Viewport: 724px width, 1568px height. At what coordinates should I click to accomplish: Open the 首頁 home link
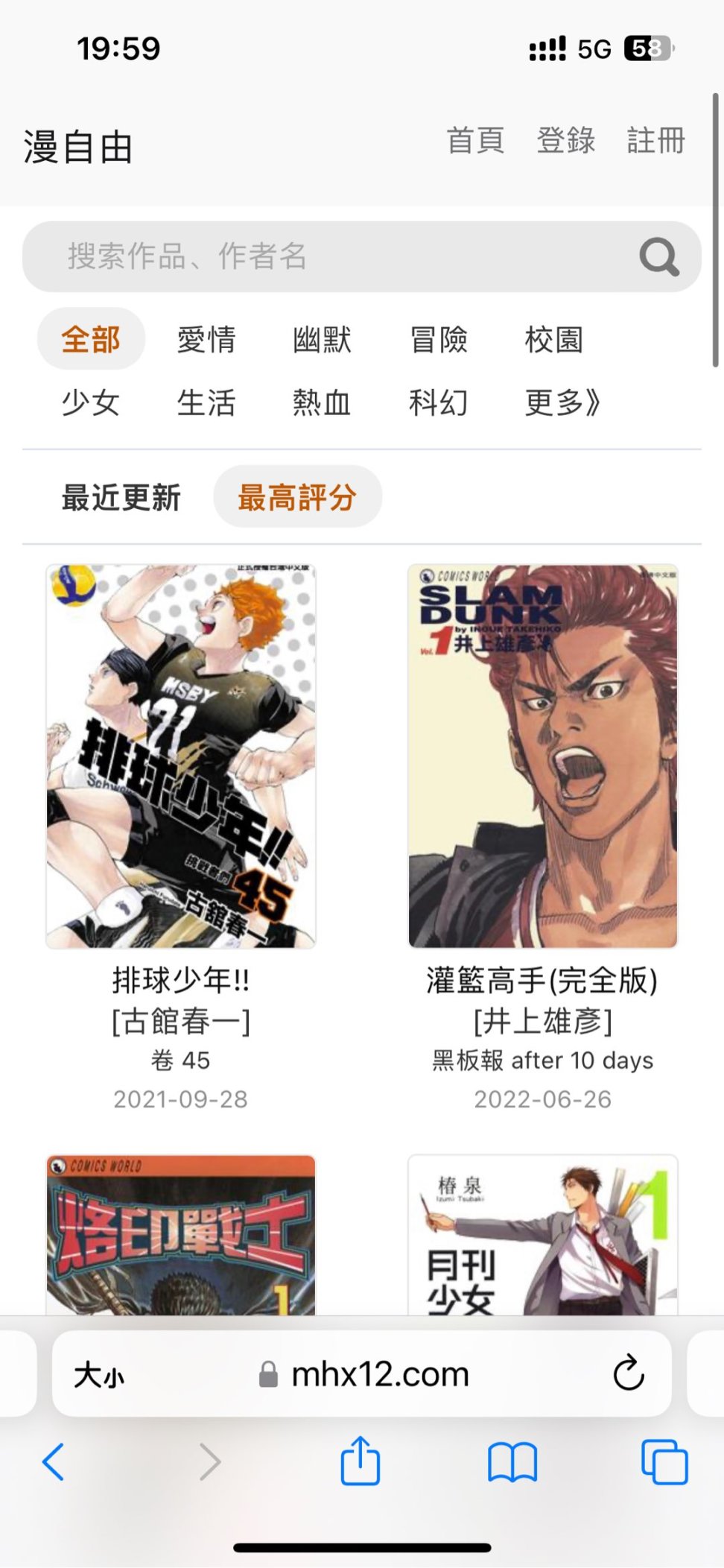tap(475, 140)
